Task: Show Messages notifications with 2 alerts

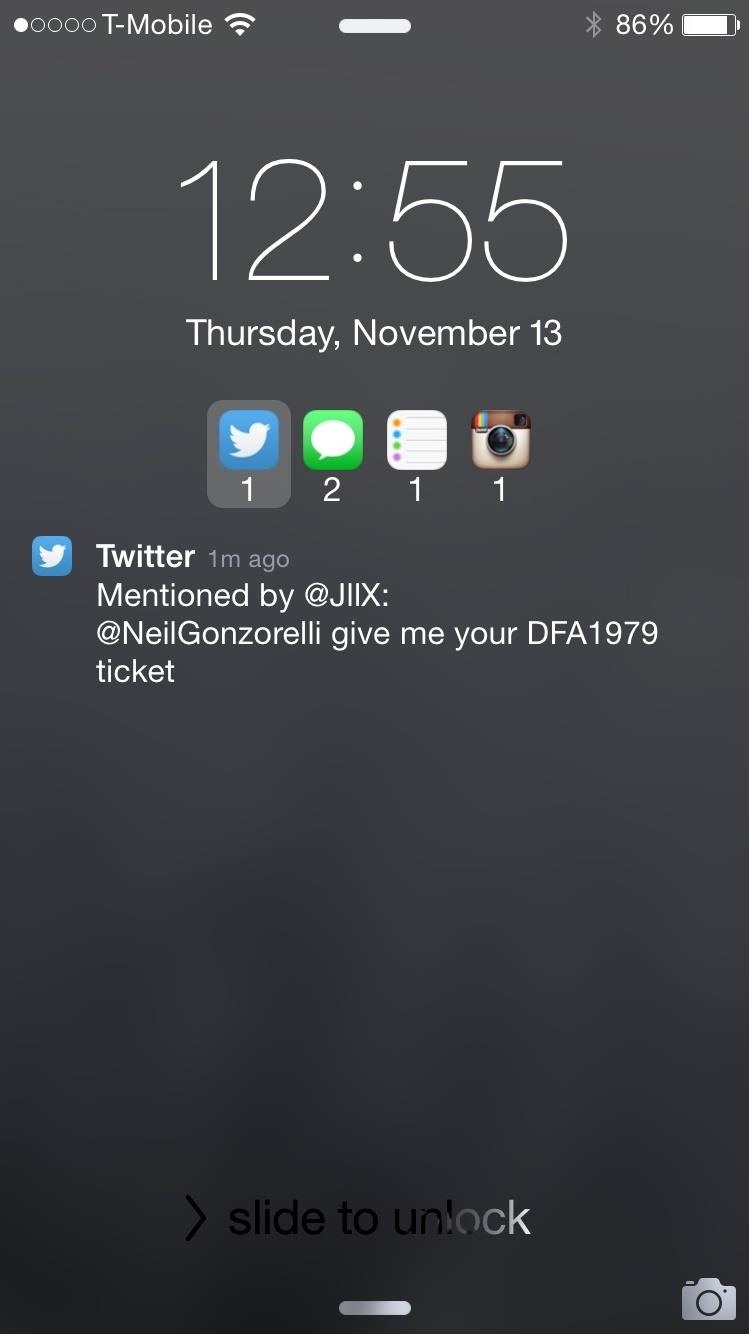Action: tap(332, 441)
